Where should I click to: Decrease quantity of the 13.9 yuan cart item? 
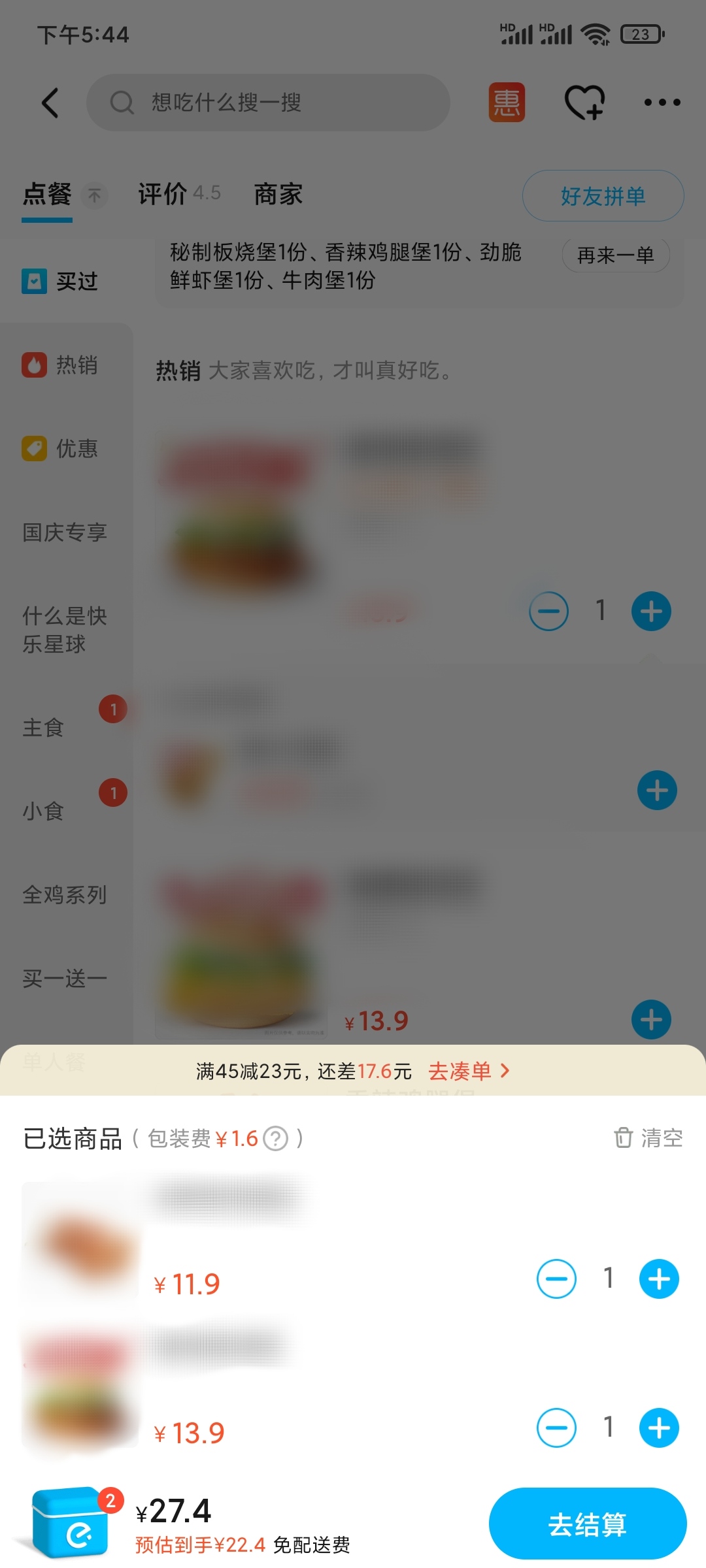pyautogui.click(x=556, y=1428)
